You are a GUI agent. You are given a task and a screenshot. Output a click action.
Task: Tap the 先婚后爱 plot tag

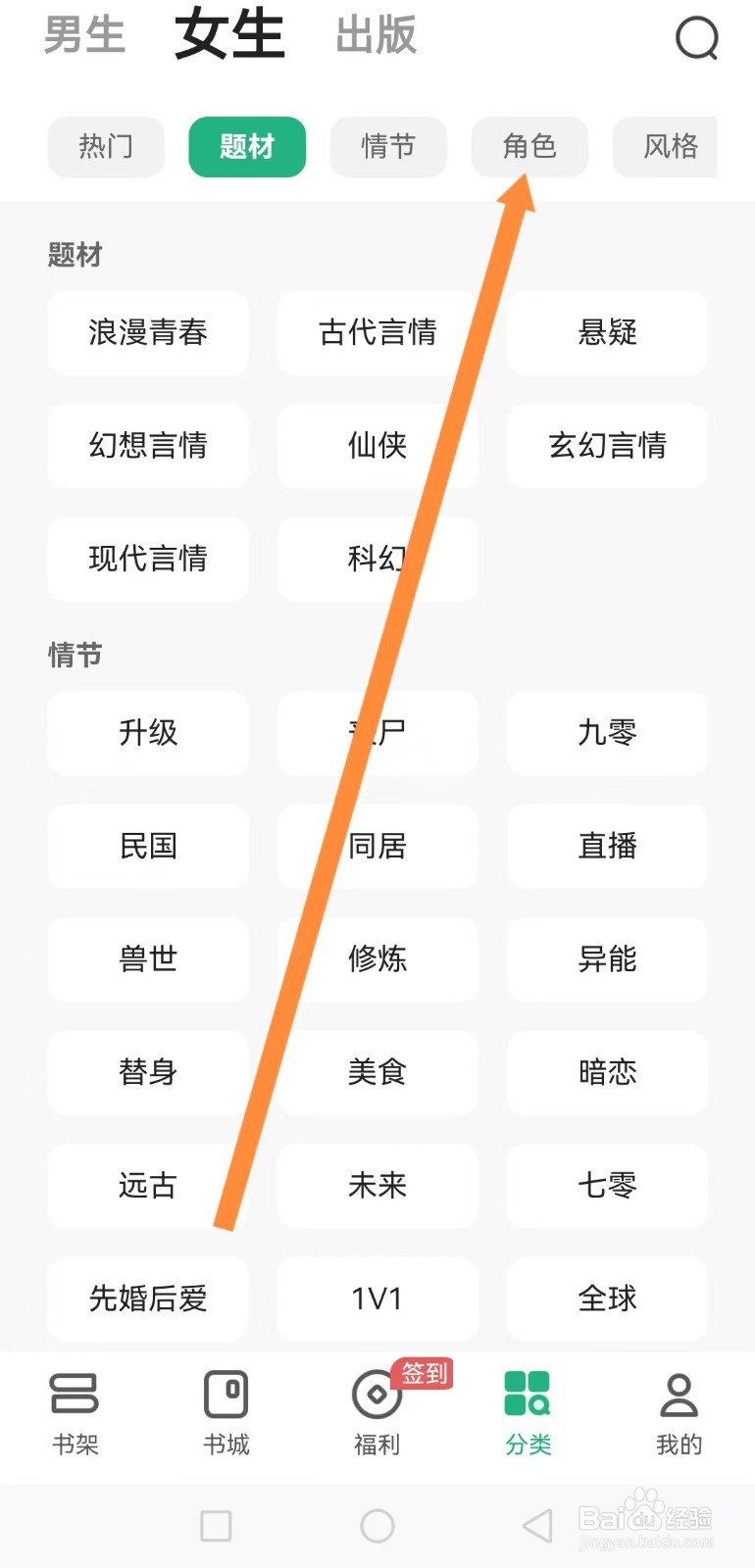click(148, 1299)
